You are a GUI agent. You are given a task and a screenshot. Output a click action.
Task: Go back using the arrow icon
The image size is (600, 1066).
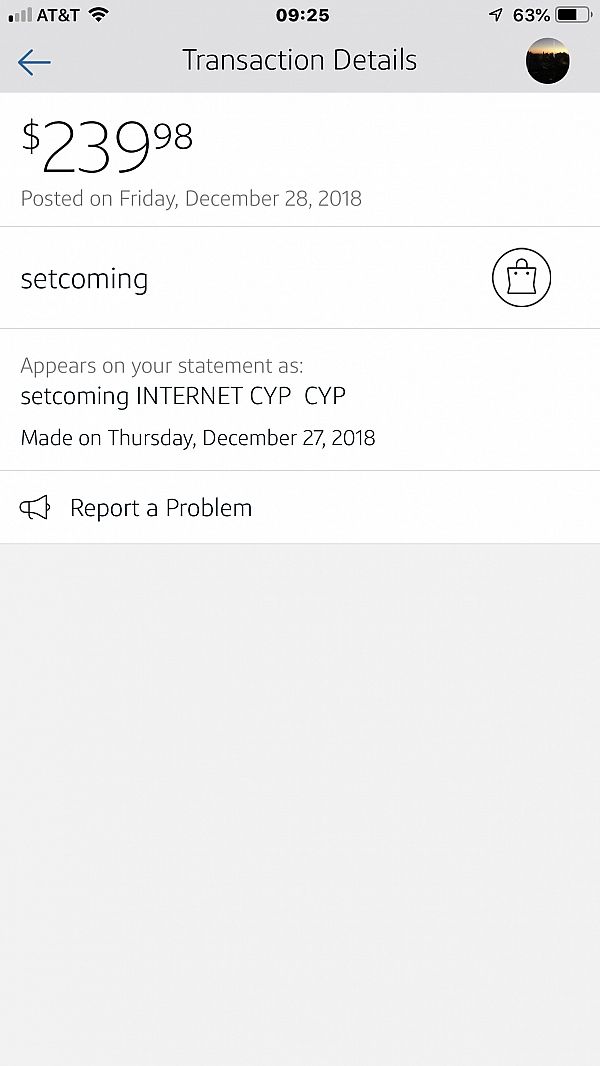click(34, 62)
